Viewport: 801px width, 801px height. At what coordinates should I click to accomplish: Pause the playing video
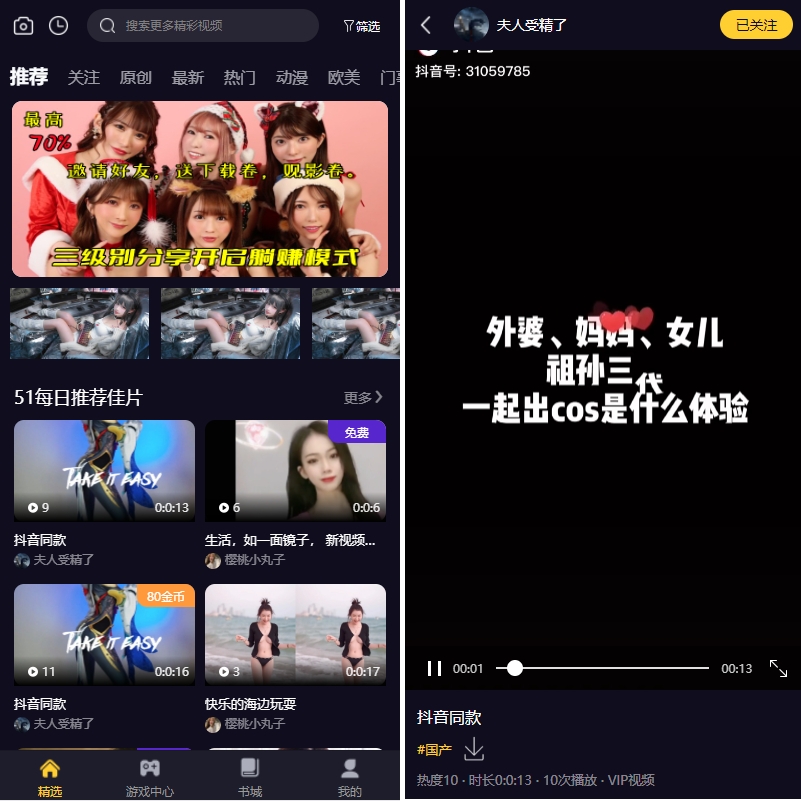434,668
